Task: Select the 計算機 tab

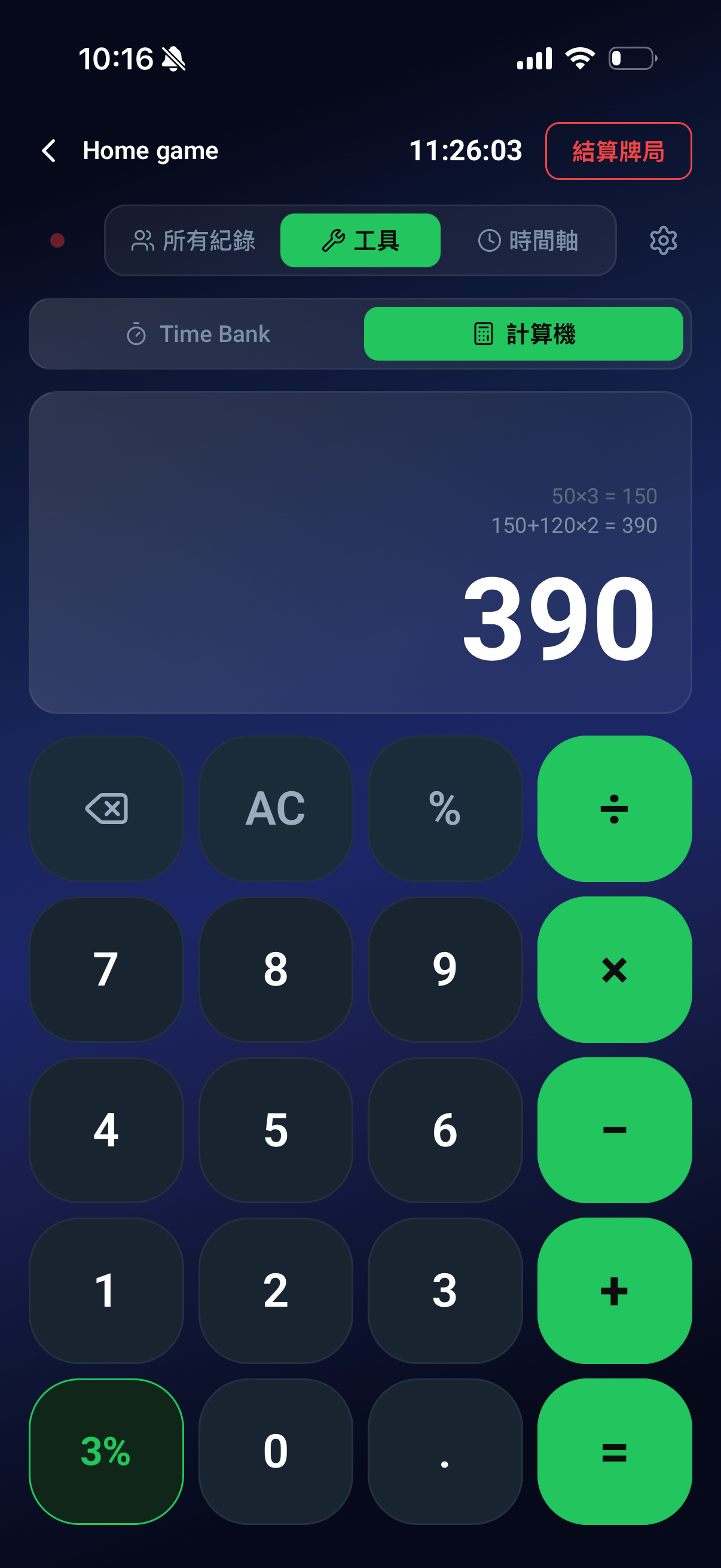Action: coord(523,334)
